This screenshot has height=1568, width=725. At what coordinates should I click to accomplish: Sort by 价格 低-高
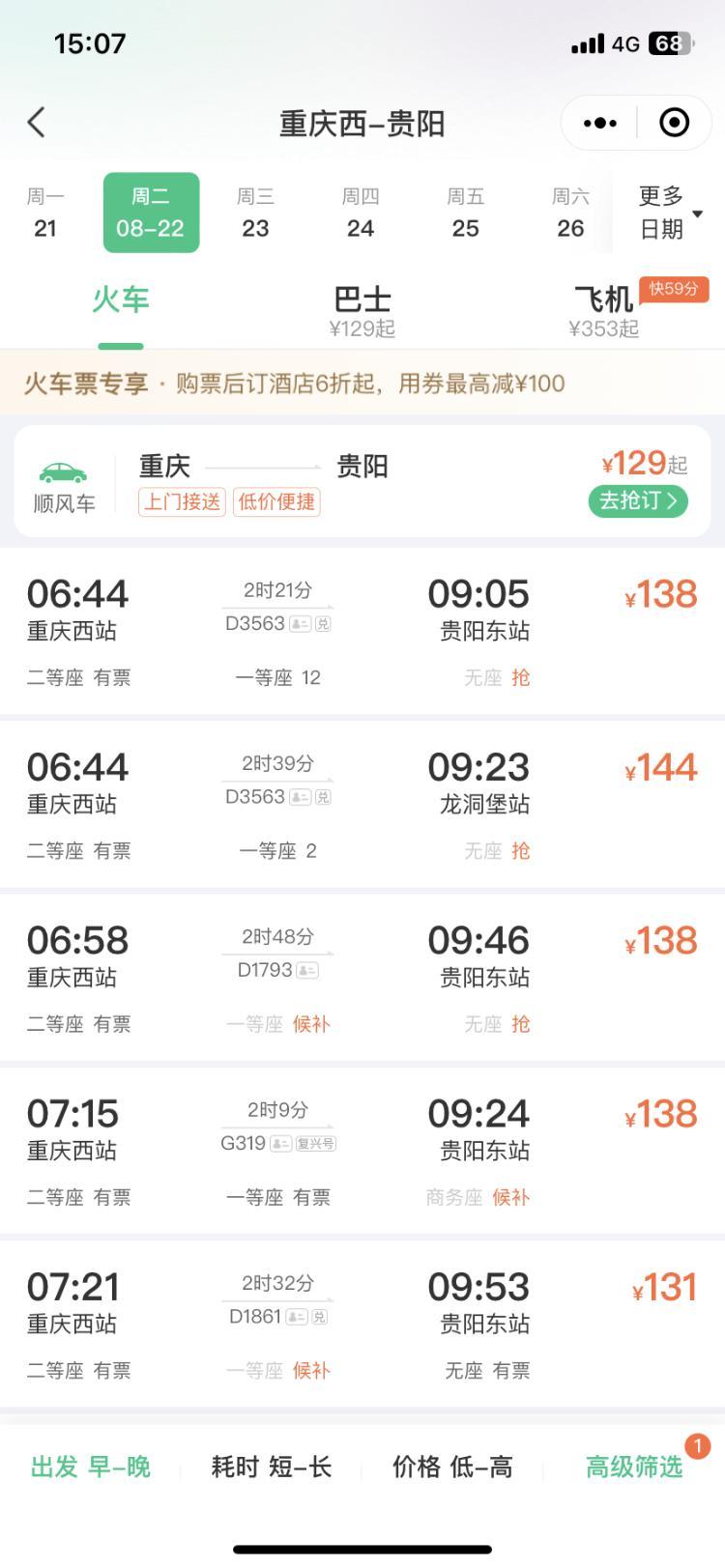click(x=452, y=1467)
